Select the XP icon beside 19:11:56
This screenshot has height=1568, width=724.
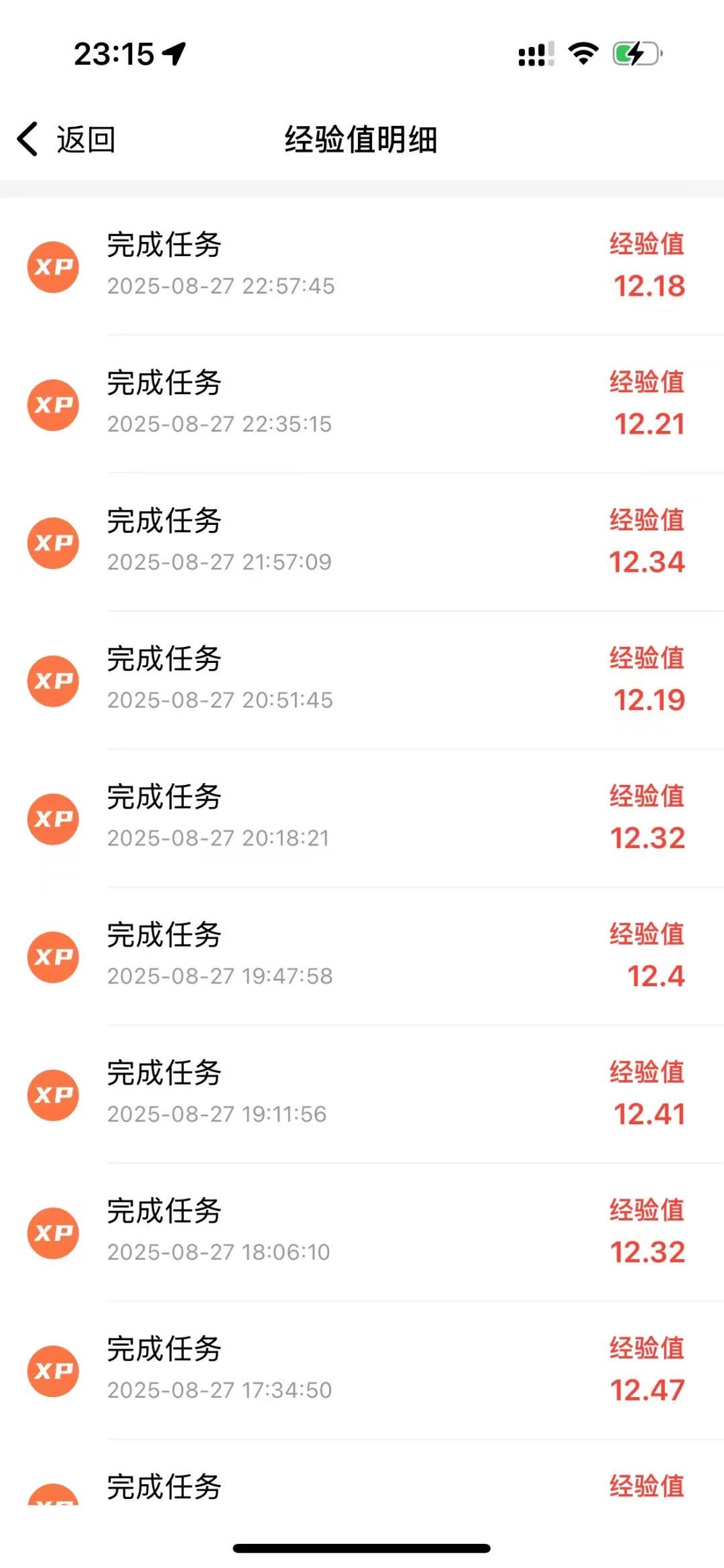coord(54,1095)
